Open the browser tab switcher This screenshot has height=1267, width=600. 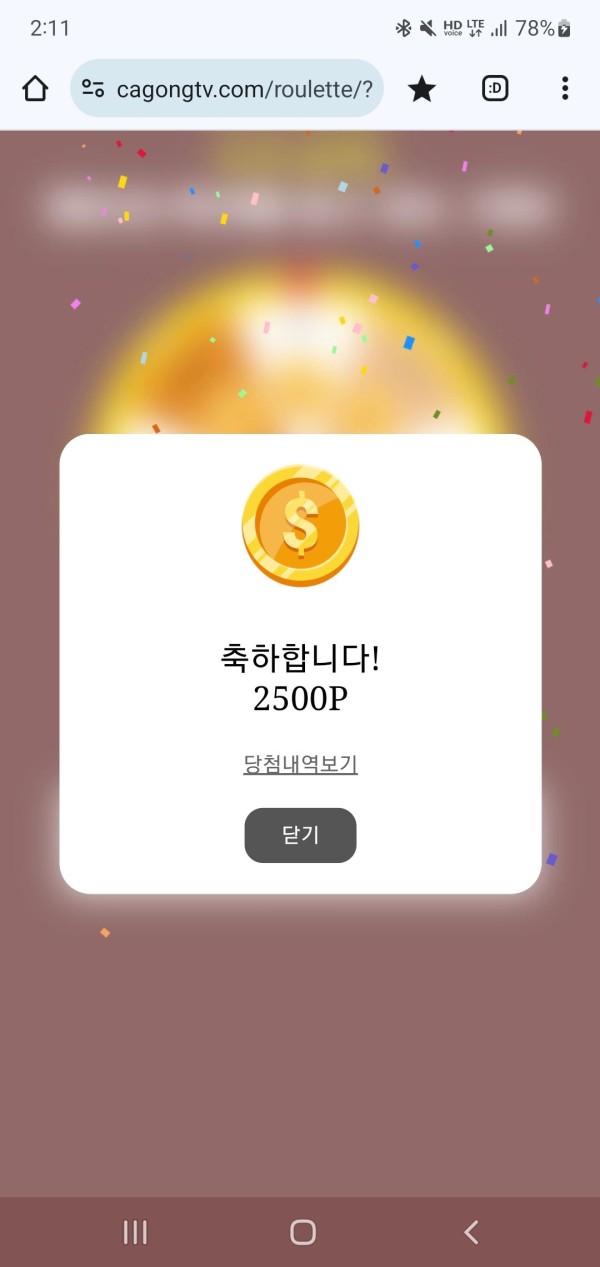coord(495,89)
